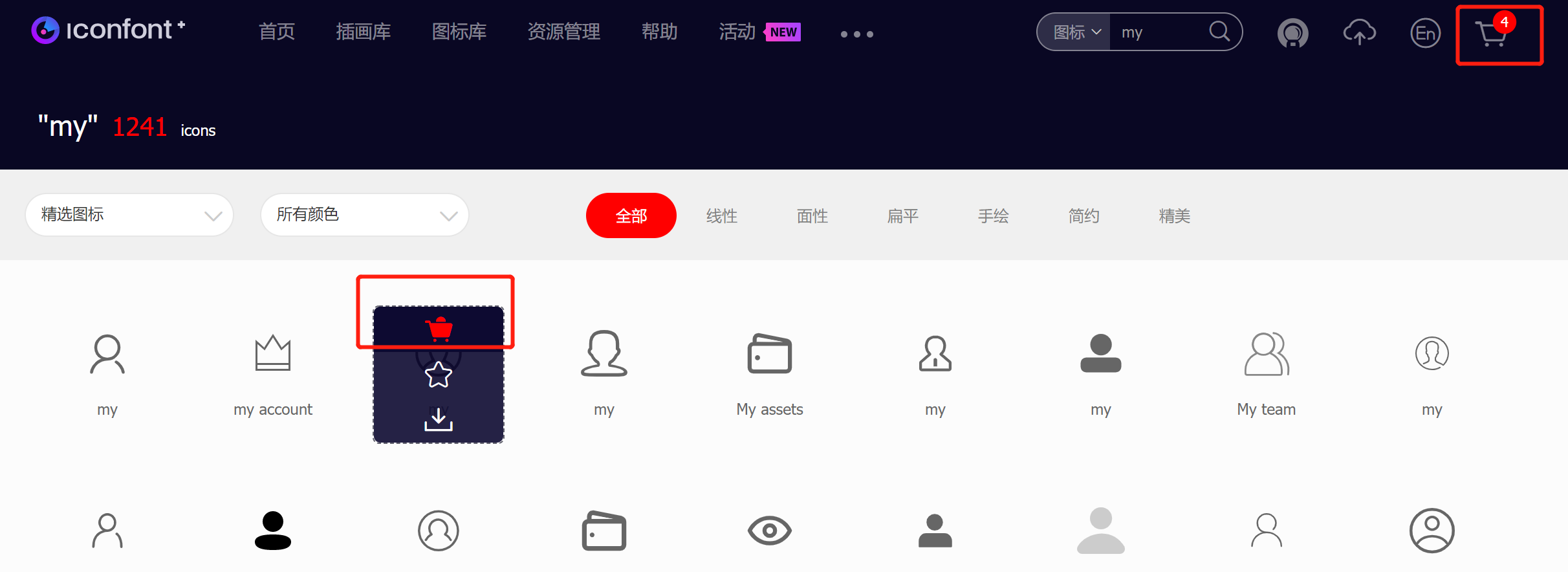Open 活动 NEW activities page
The height and width of the screenshot is (572, 1568).
click(758, 32)
